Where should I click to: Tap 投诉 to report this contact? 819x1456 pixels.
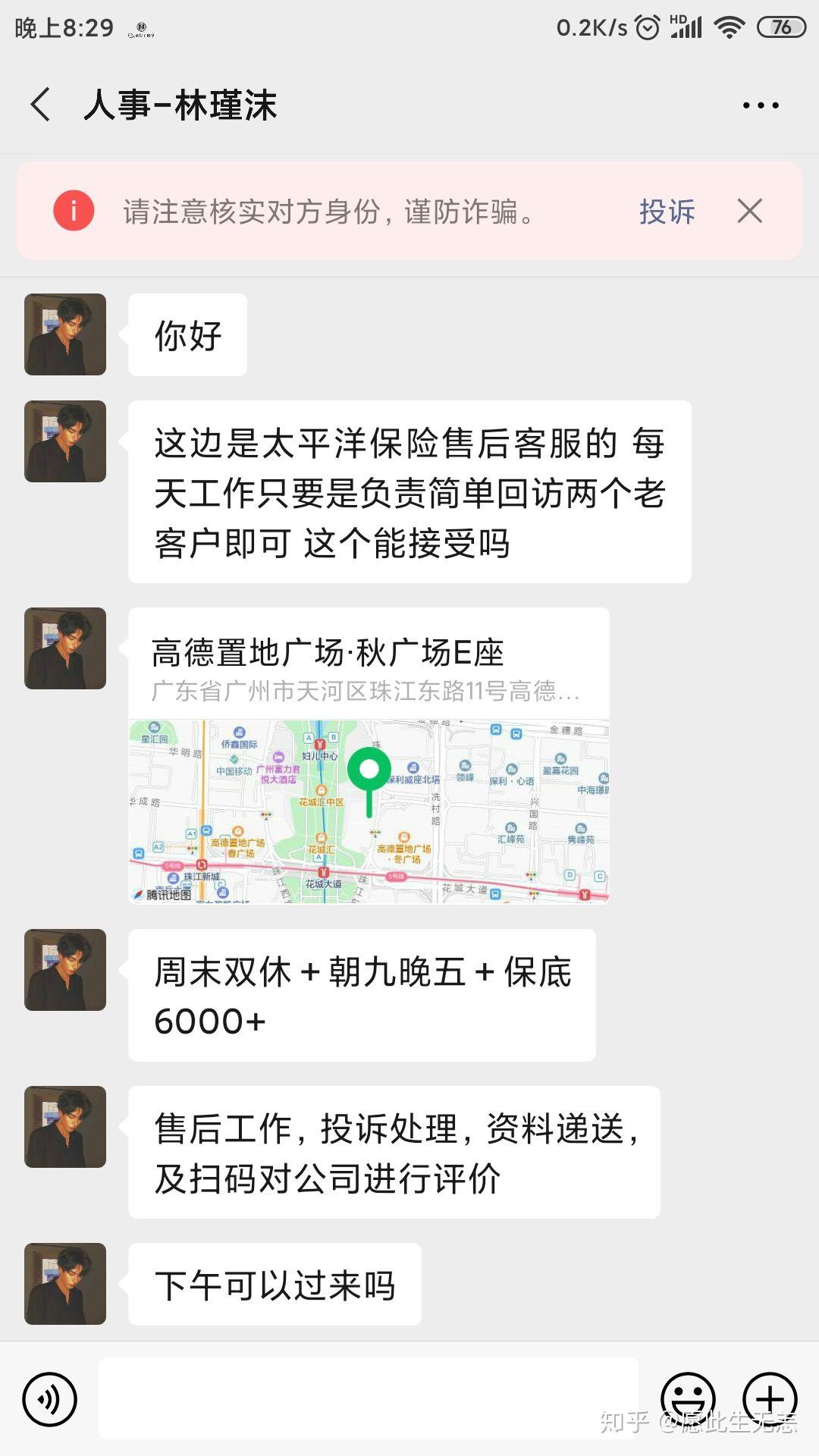tap(667, 212)
